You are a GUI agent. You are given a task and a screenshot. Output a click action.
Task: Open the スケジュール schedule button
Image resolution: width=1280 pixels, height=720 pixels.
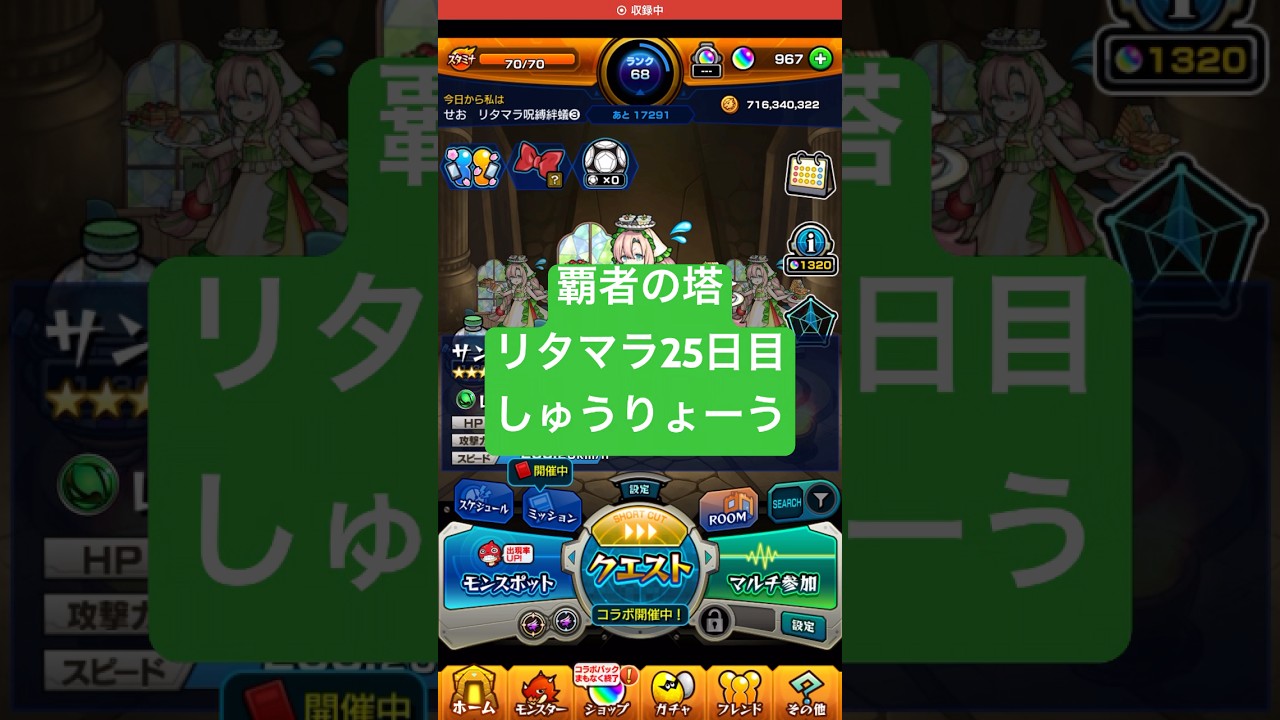coord(484,504)
